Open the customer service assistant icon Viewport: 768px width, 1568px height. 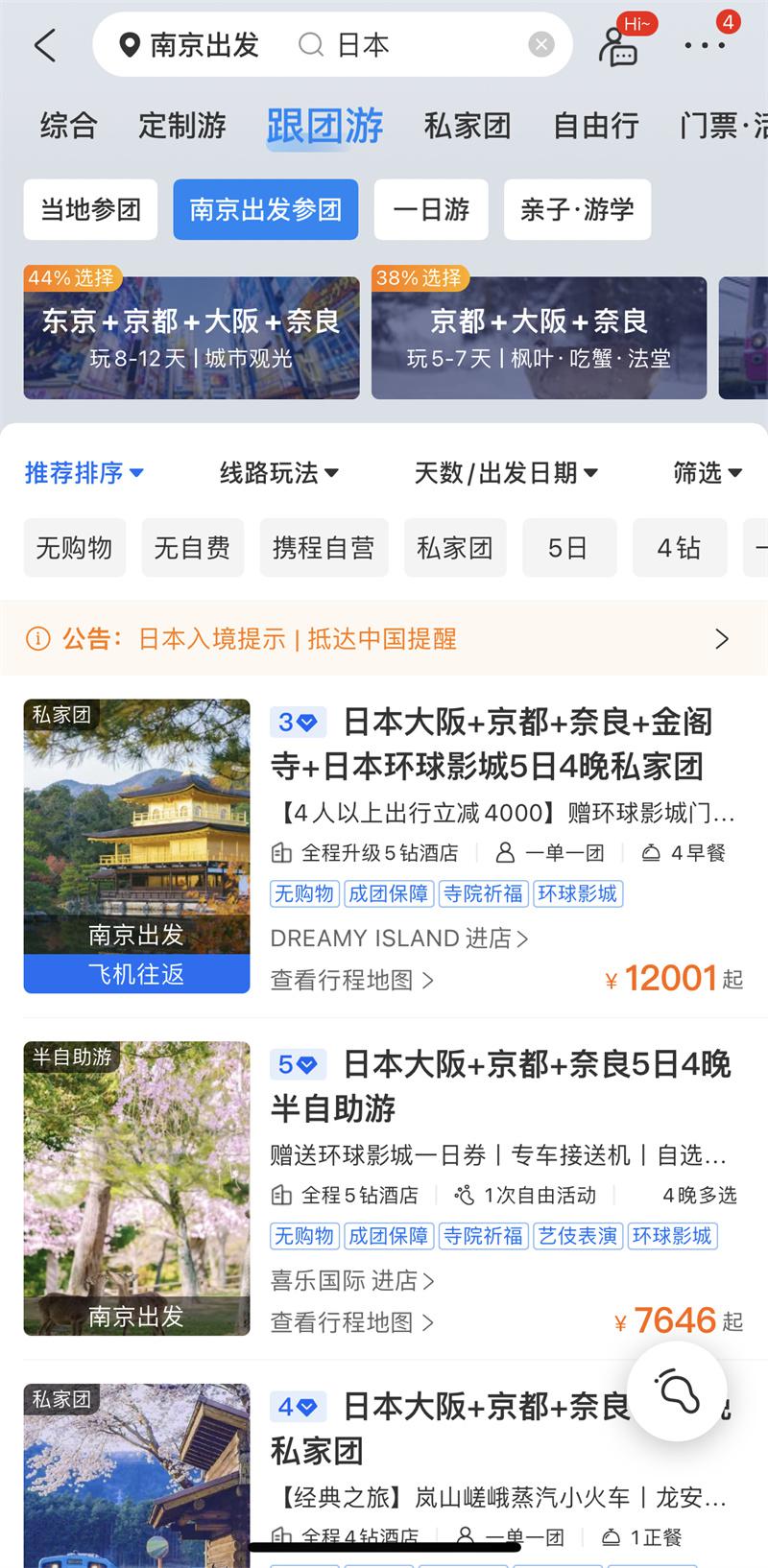click(x=618, y=45)
